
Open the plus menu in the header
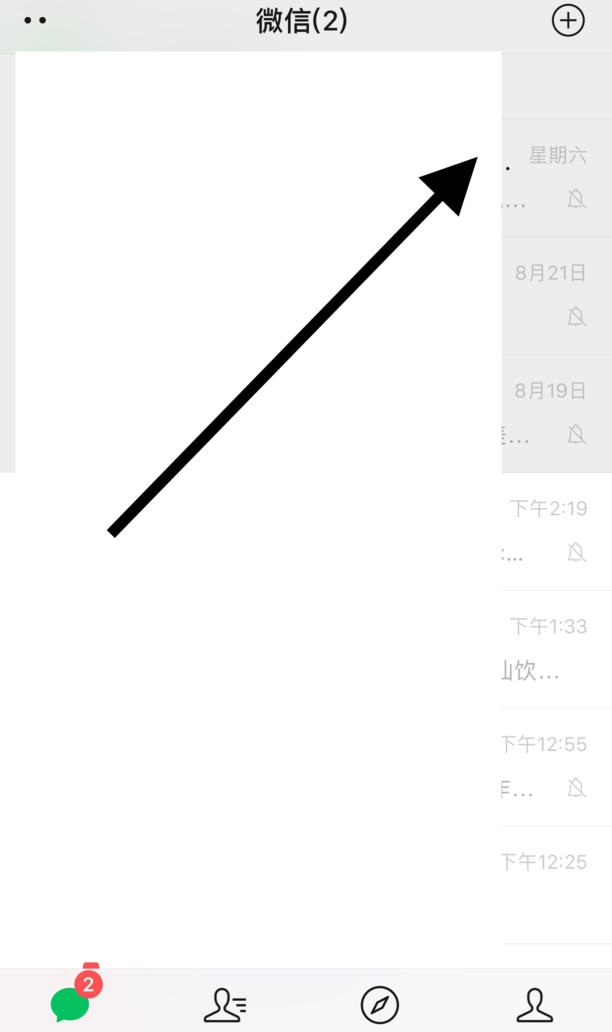coord(568,21)
